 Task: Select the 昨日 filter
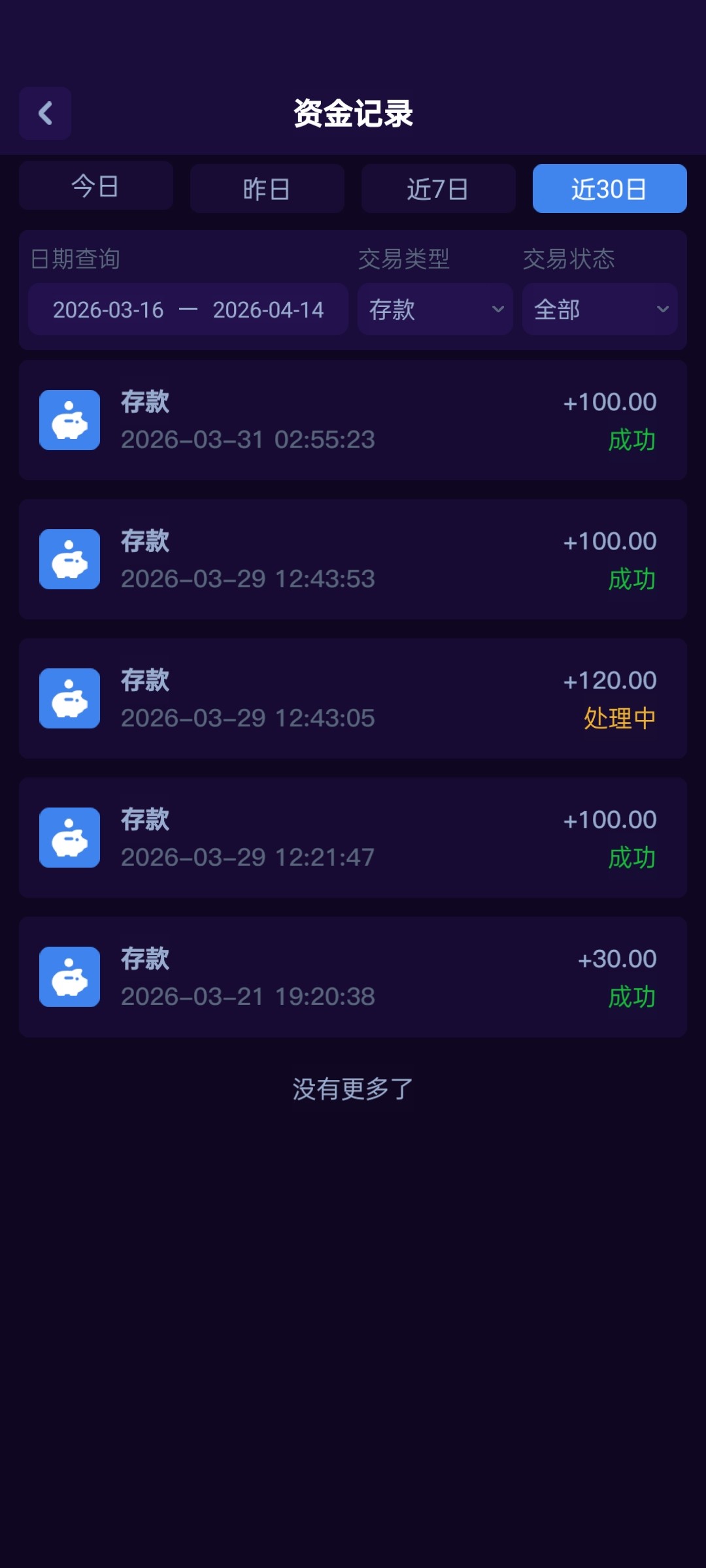click(267, 189)
